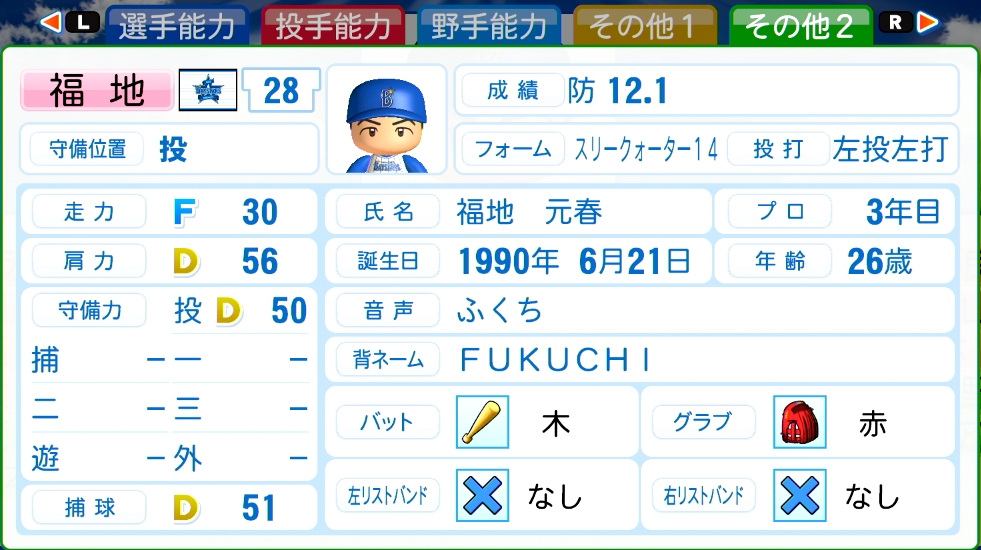Select the 野手能力 tab
Viewport: 981px width, 550px height.
(x=489, y=25)
